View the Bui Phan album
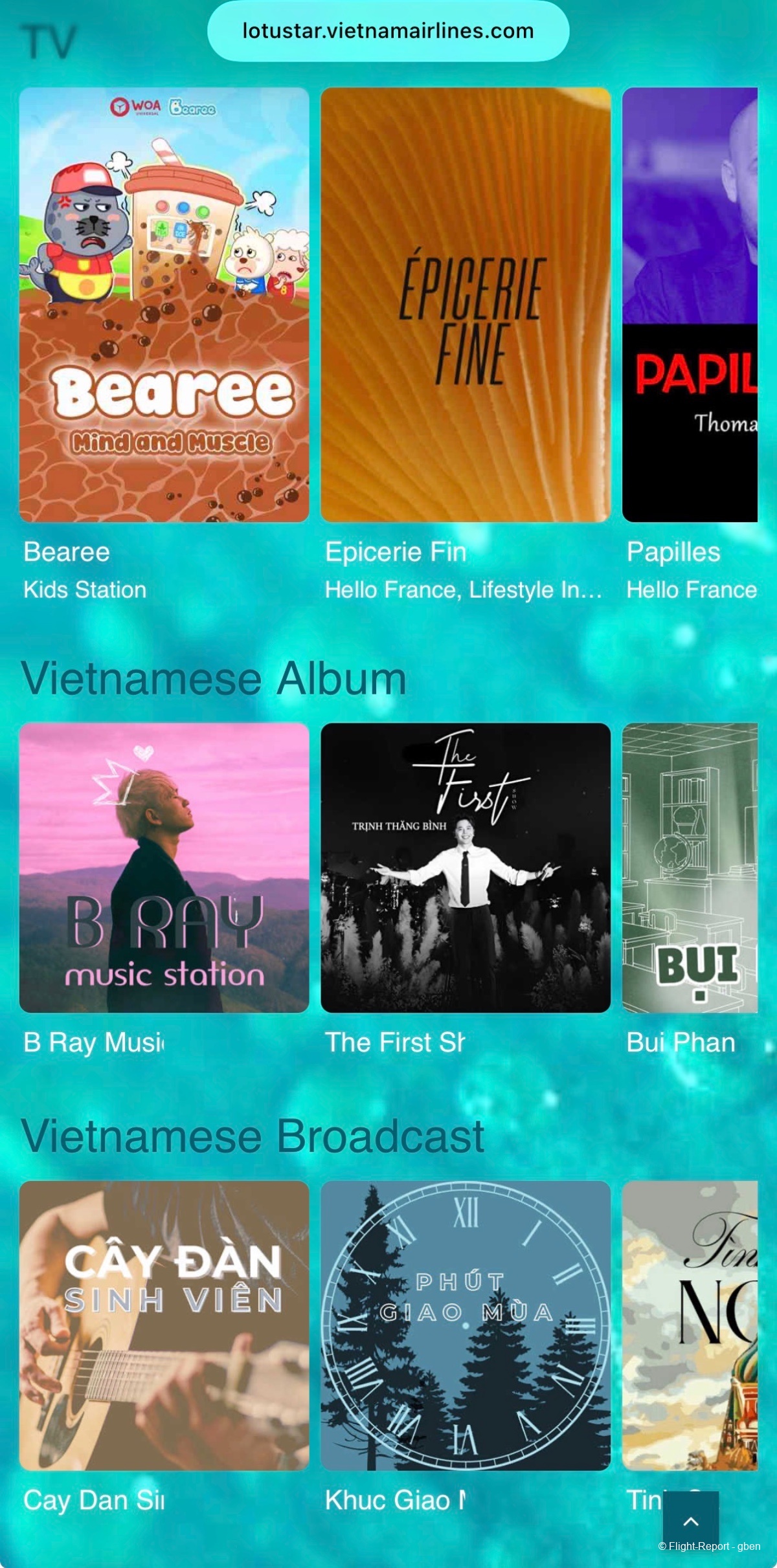Image resolution: width=777 pixels, height=1568 pixels. pyautogui.click(x=690, y=867)
